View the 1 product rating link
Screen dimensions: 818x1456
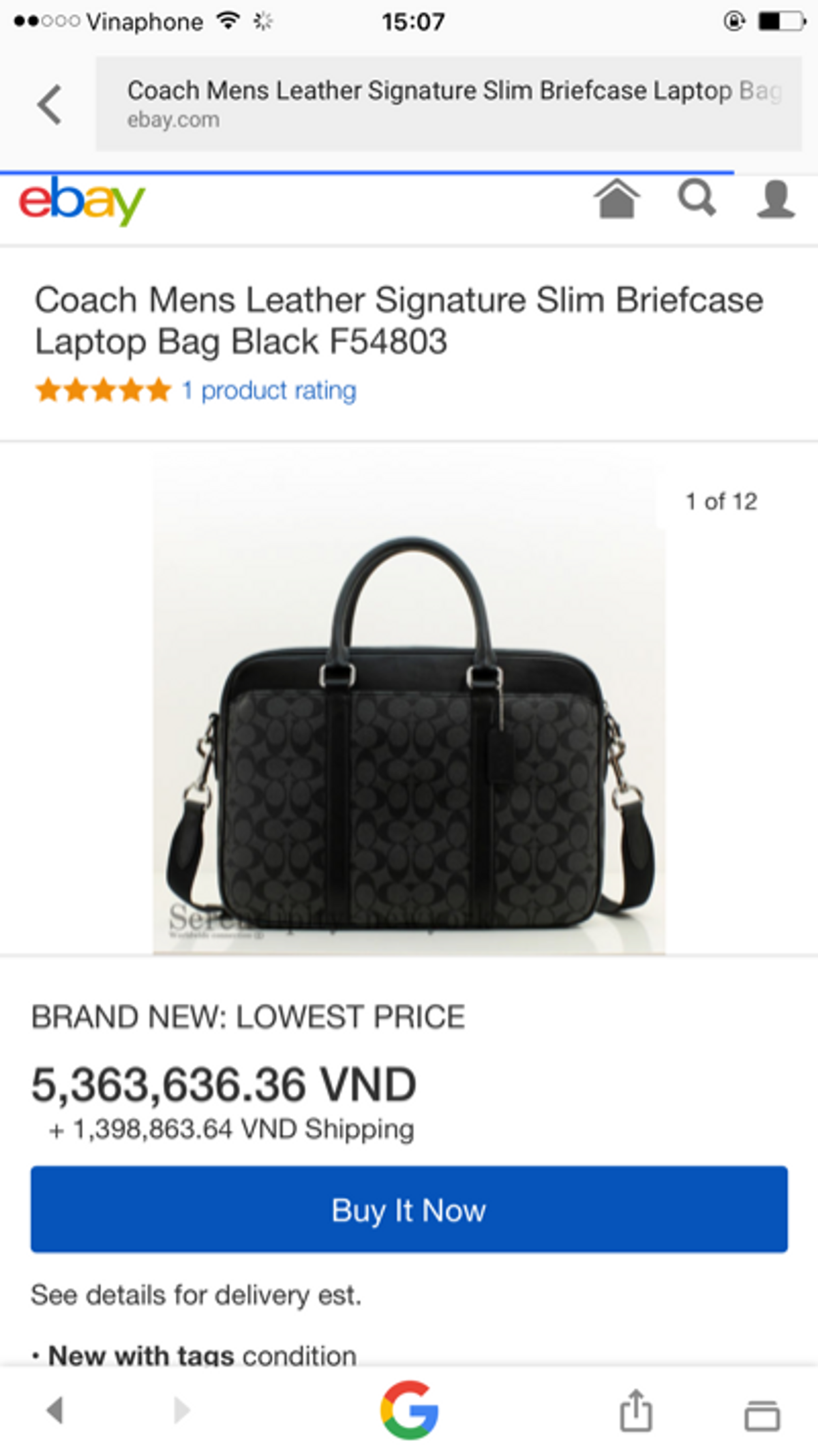coord(278,391)
